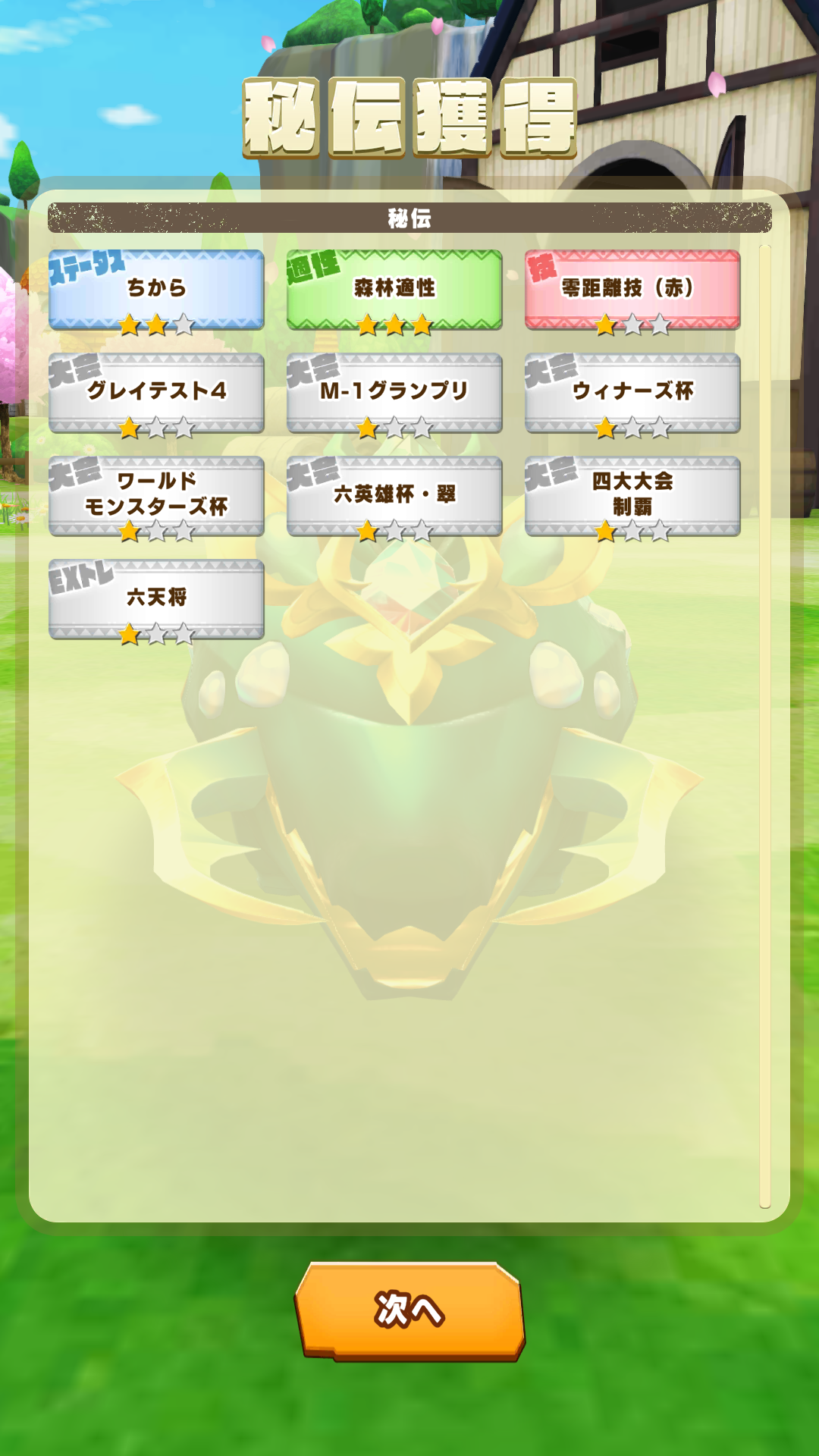Select the ウィナーズ杯 card
This screenshot has height=1456, width=819.
tap(632, 393)
